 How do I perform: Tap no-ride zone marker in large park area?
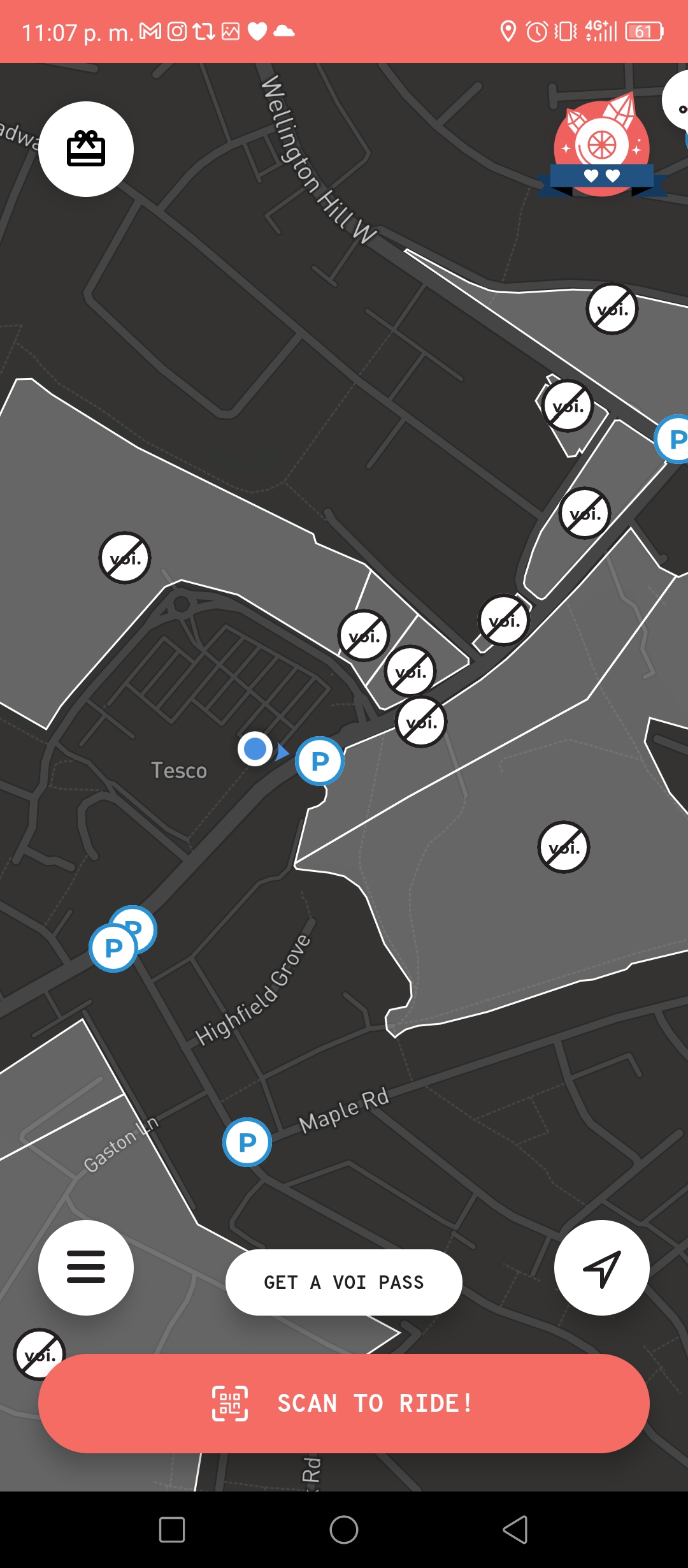pos(564,847)
